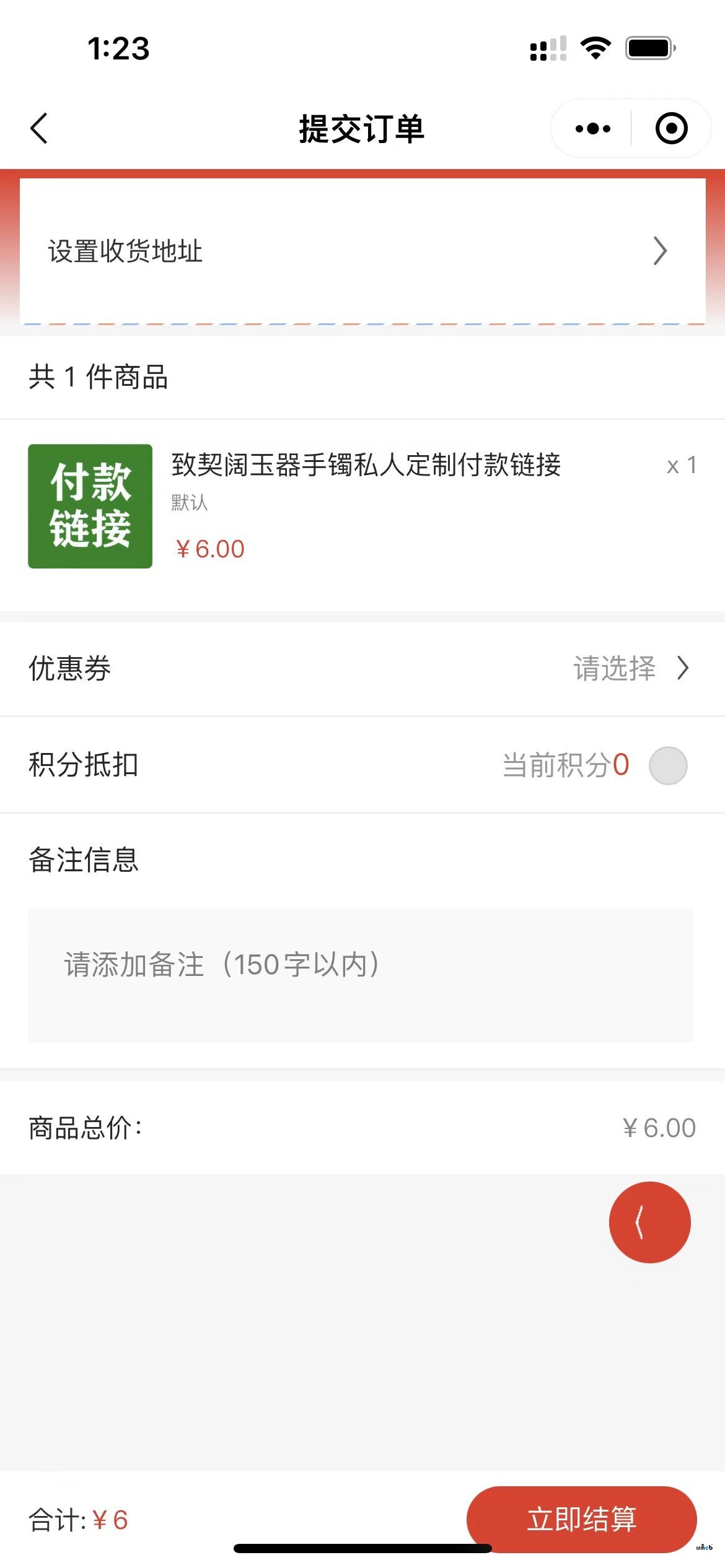Choose a coupon in the 优惠券 row
725x1568 pixels.
point(362,668)
